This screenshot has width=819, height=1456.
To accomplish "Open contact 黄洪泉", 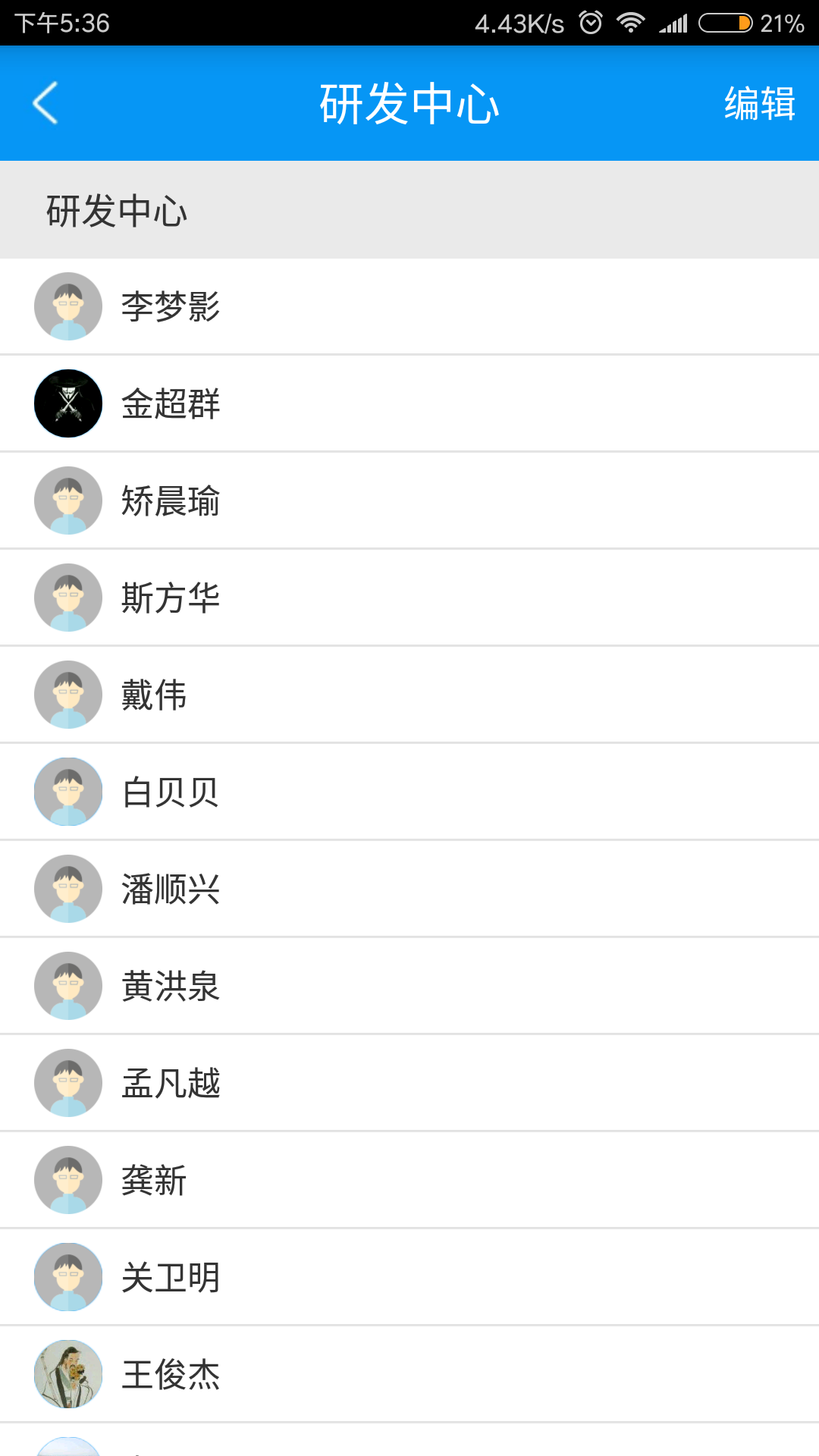I will coord(409,986).
